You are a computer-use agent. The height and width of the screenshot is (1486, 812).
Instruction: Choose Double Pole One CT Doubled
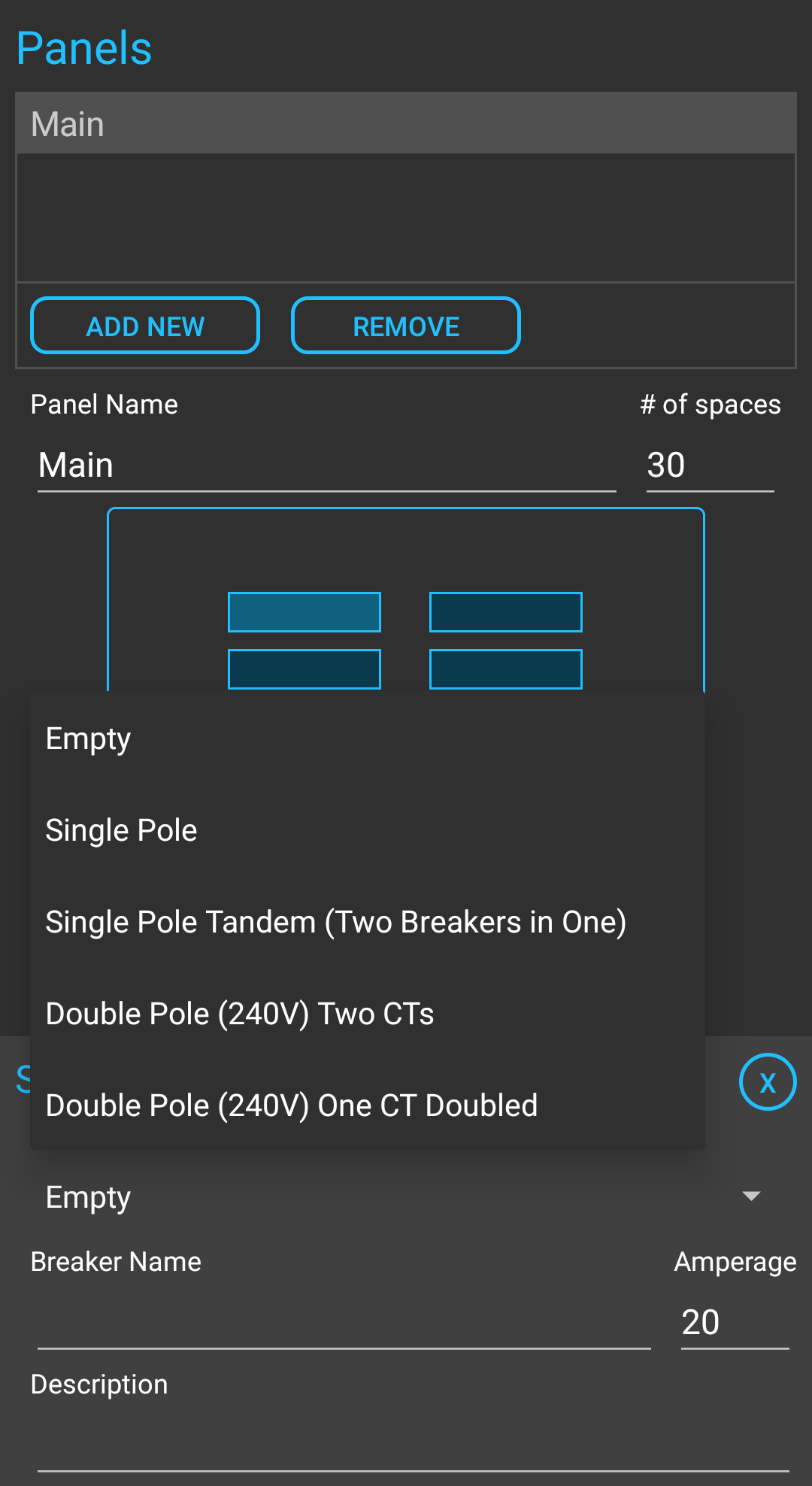click(367, 1105)
